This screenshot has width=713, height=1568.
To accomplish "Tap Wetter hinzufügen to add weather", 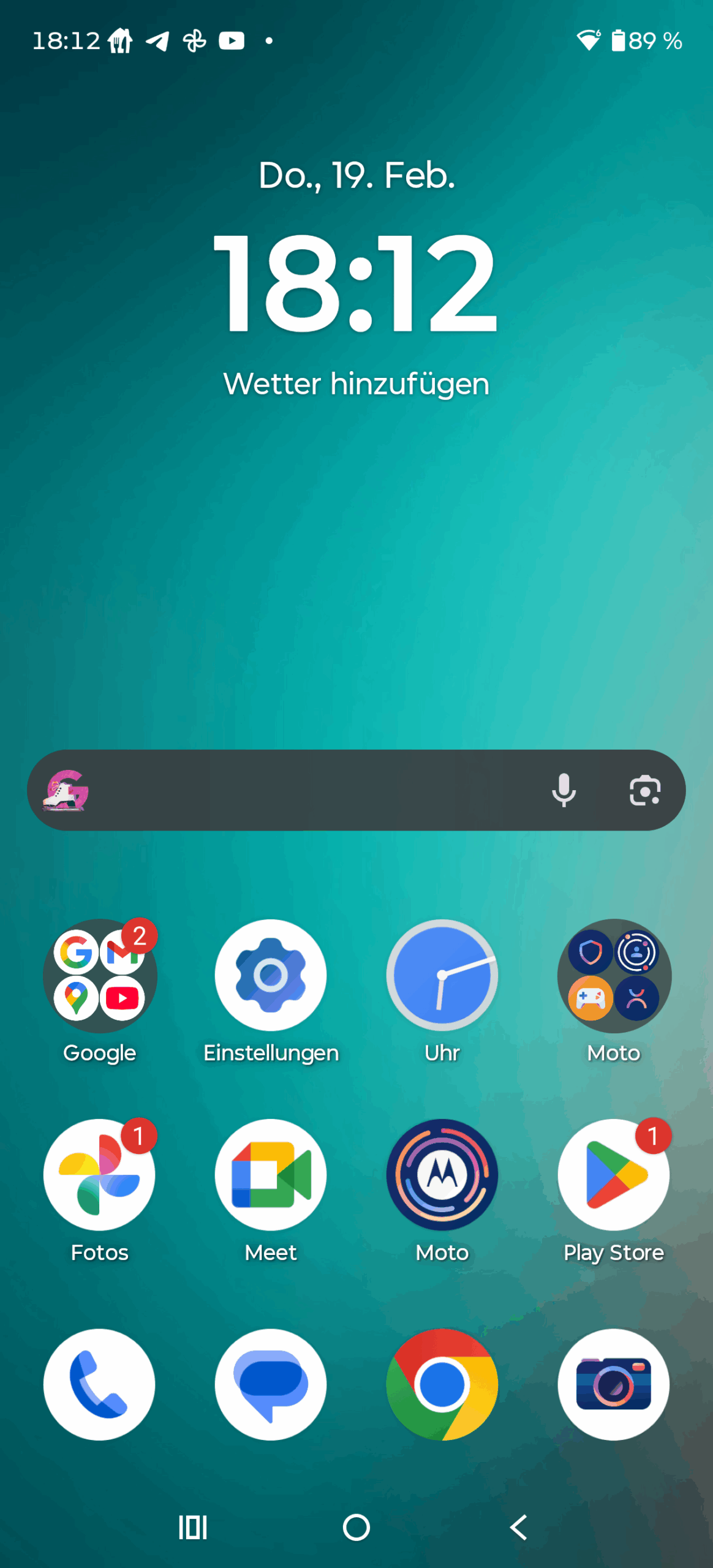I will (x=356, y=384).
